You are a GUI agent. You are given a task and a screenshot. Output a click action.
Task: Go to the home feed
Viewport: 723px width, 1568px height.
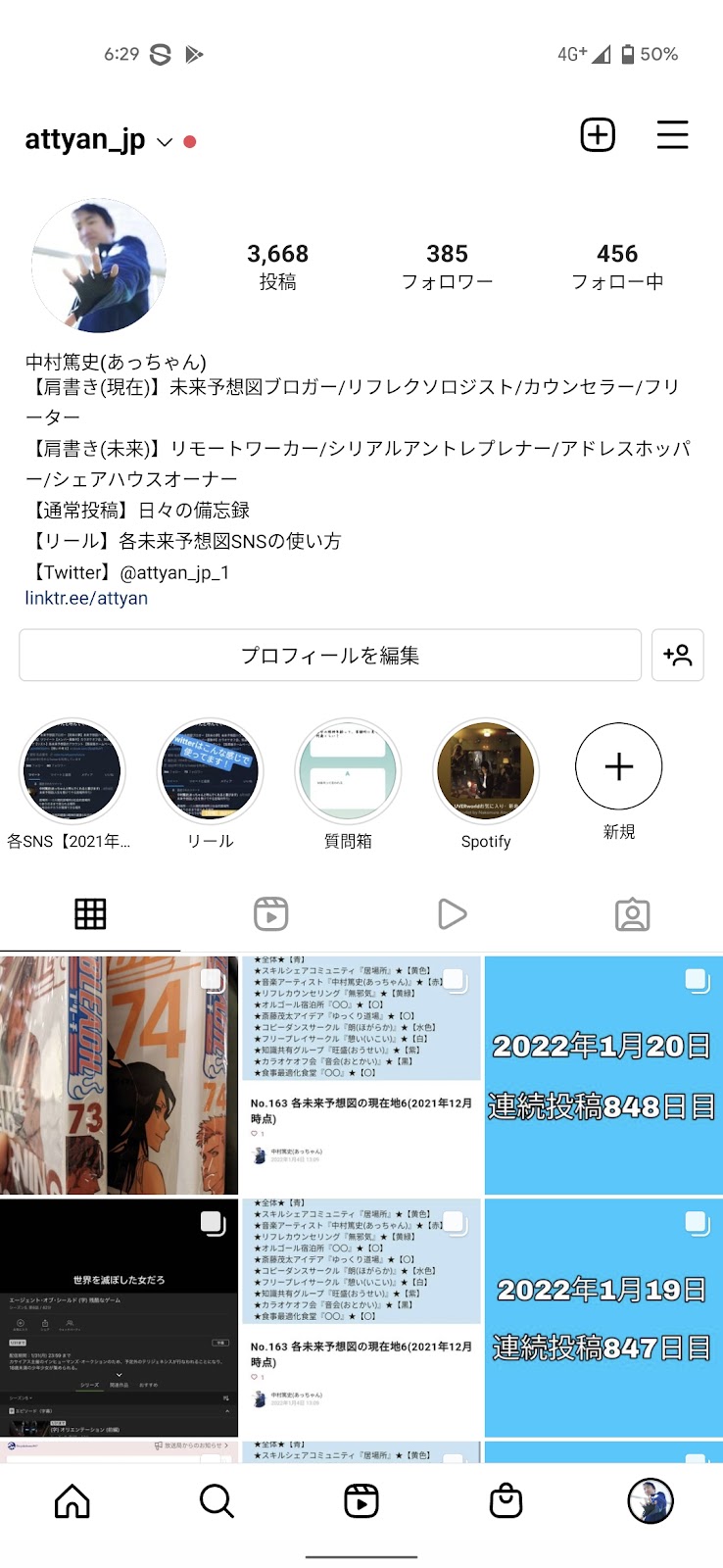[72, 1501]
